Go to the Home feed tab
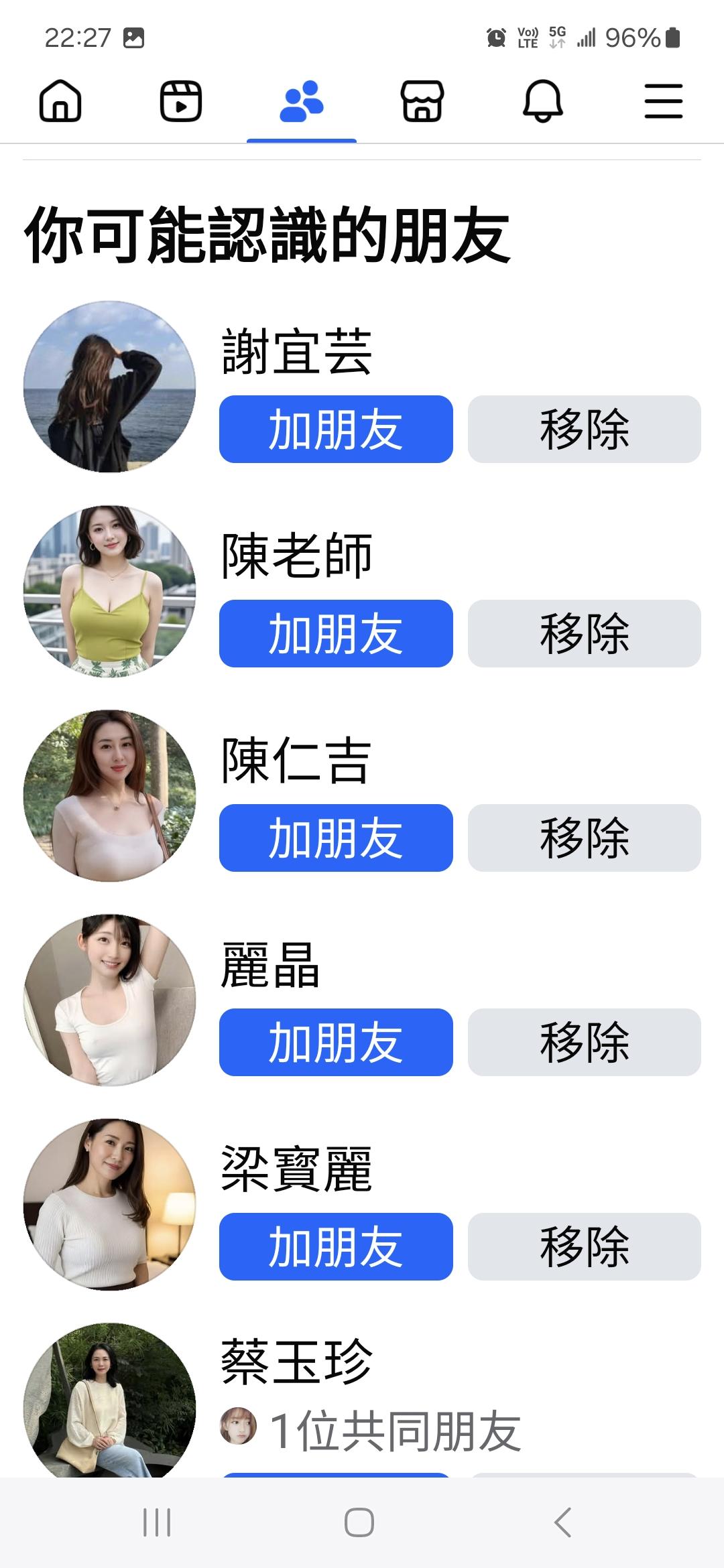 click(60, 102)
